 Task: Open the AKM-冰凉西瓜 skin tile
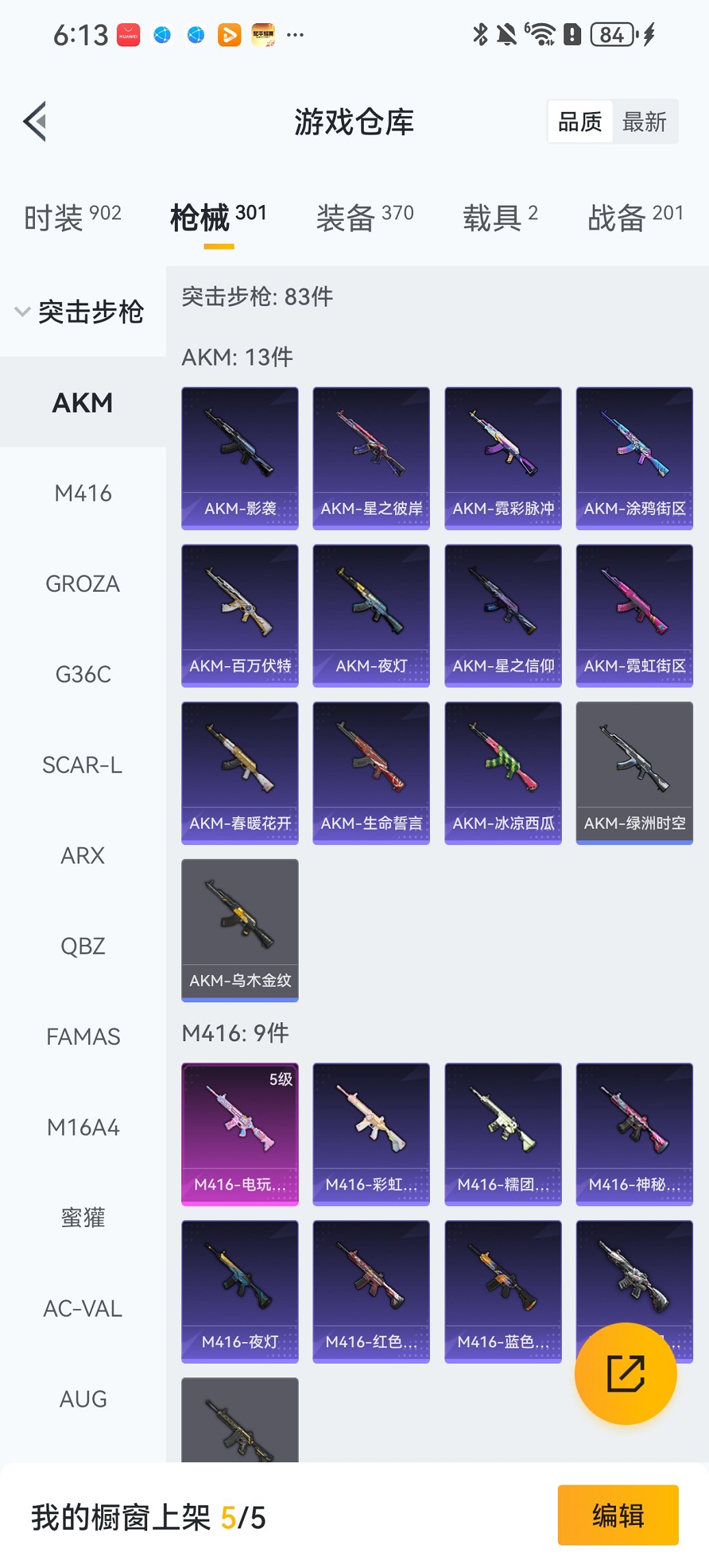pos(503,772)
